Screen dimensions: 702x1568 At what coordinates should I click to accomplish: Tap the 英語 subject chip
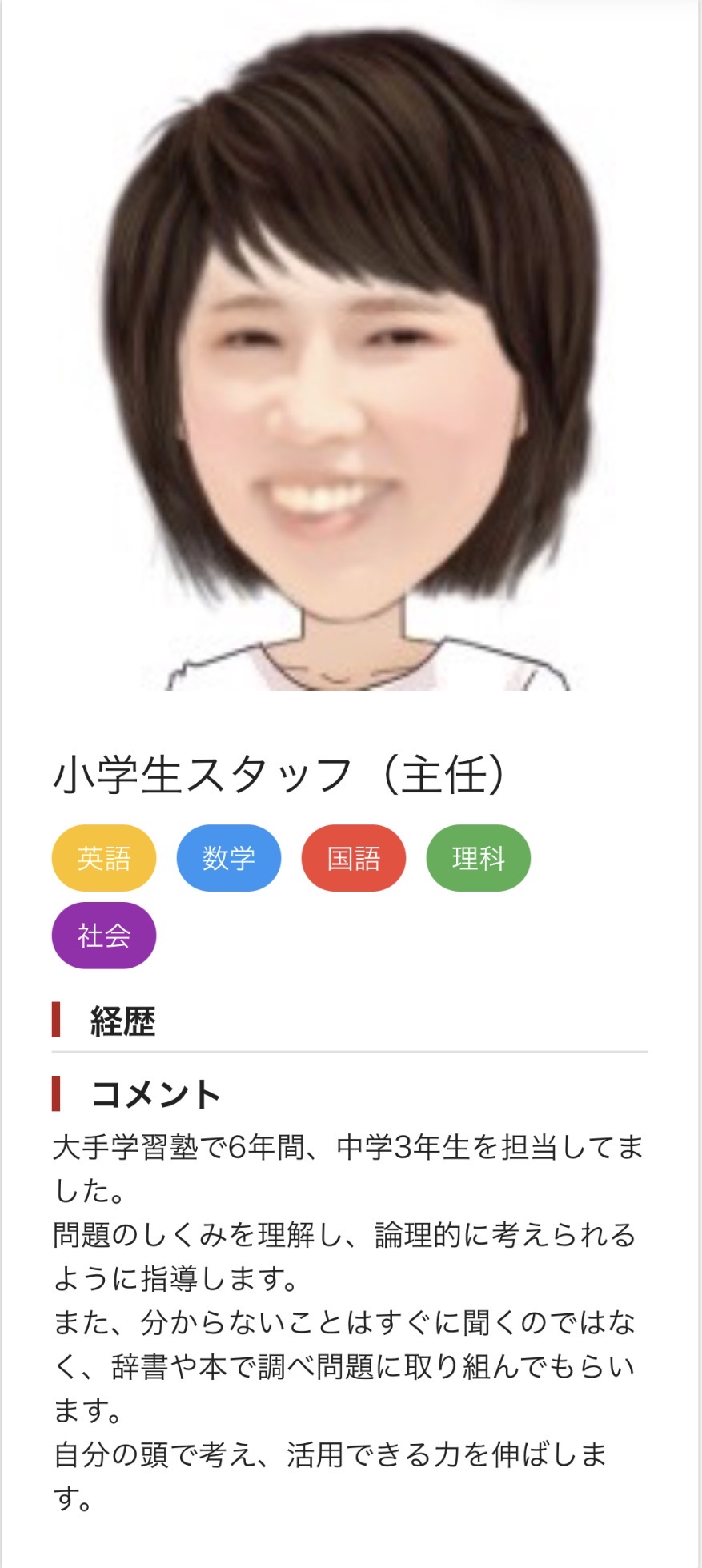tap(104, 858)
